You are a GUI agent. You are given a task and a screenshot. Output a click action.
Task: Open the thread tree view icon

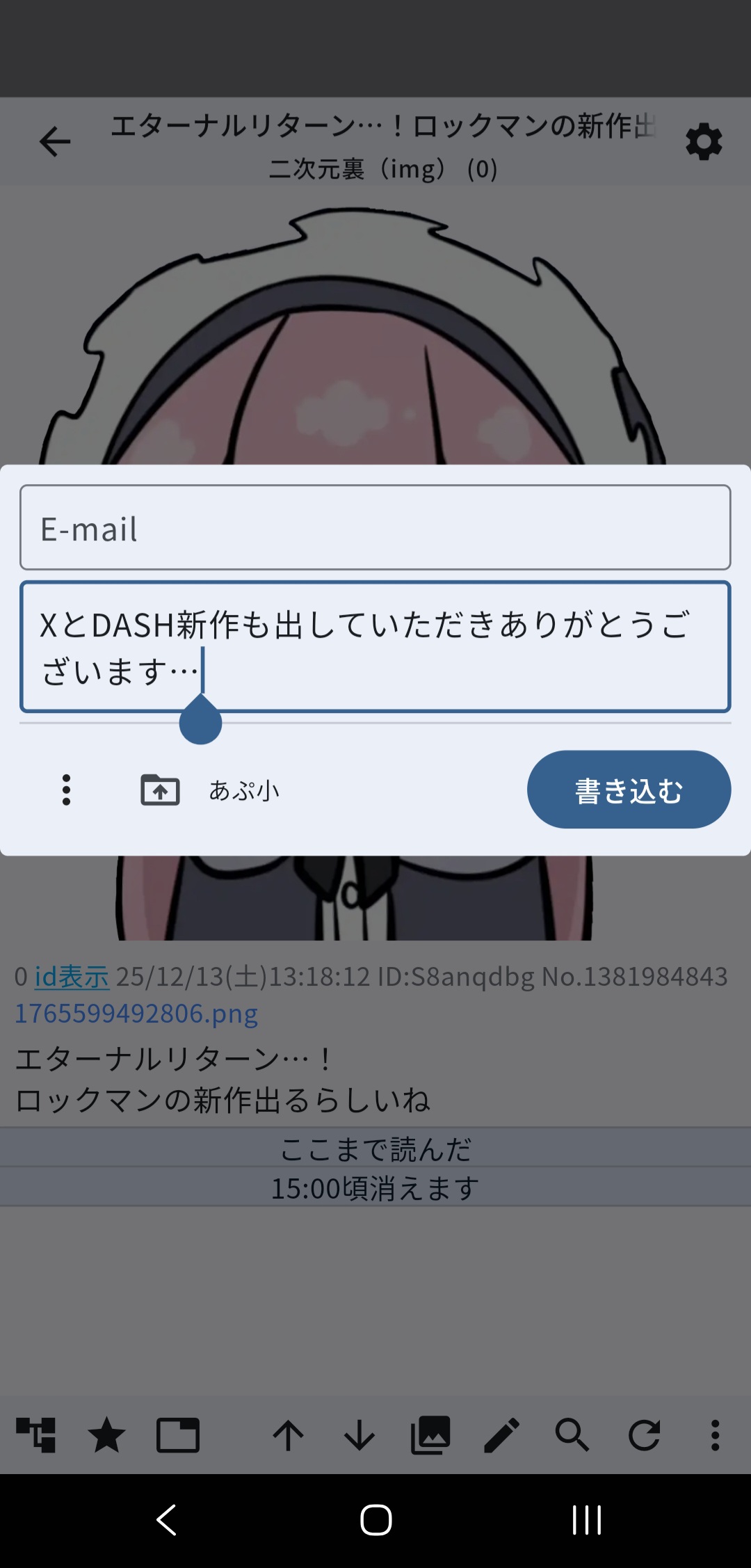pos(36,1435)
